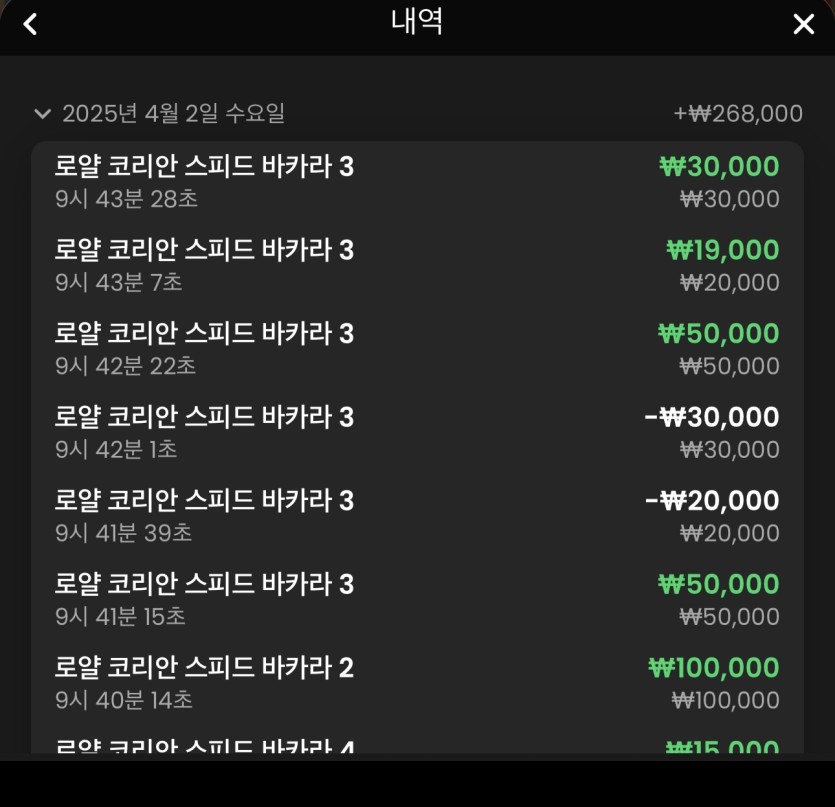Go back using the top-left arrow
Viewport: 835px width, 807px height.
coord(30,24)
